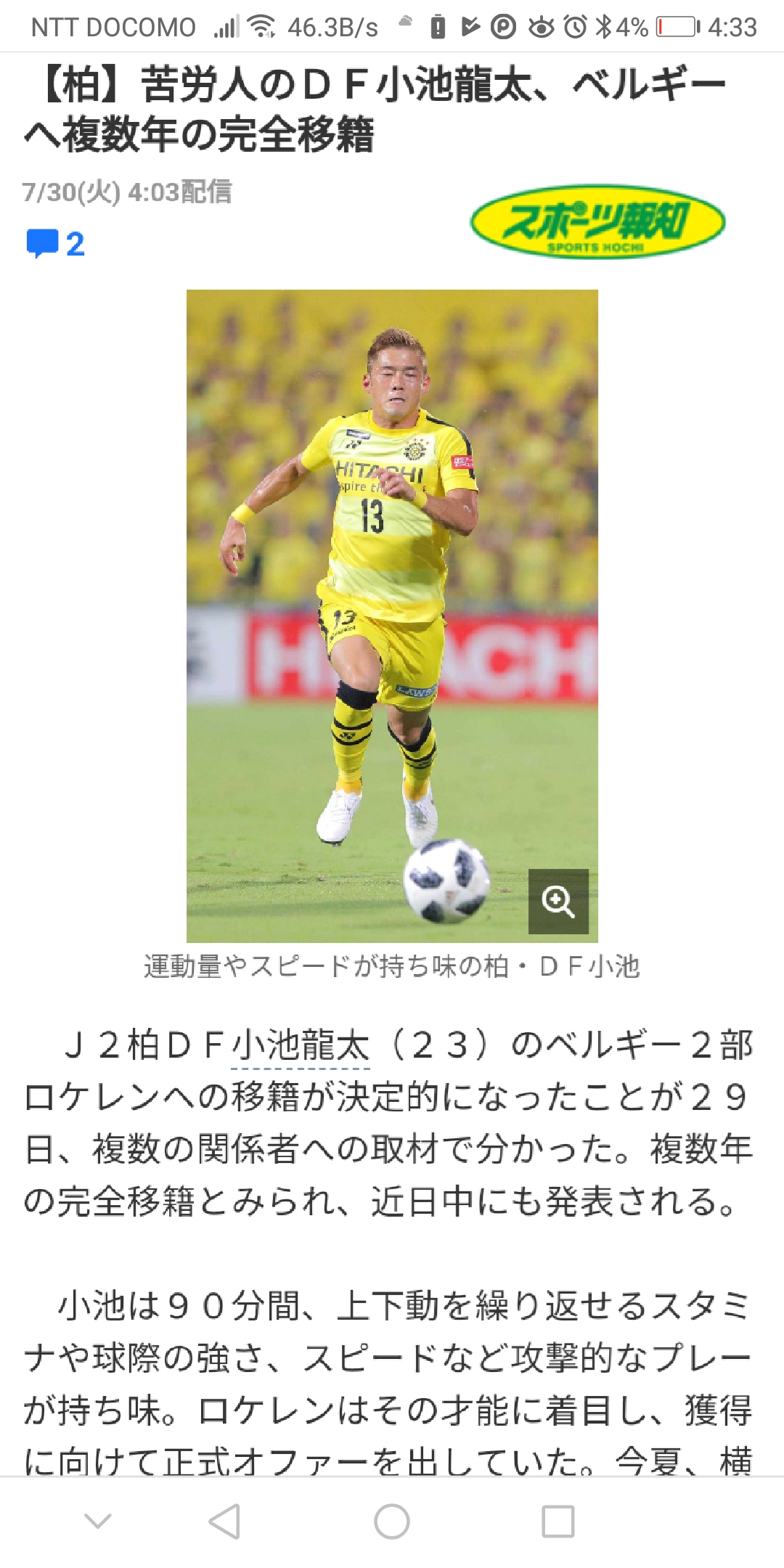
Task: Open the underlined 小池龍太 player link
Action: [x=300, y=1046]
